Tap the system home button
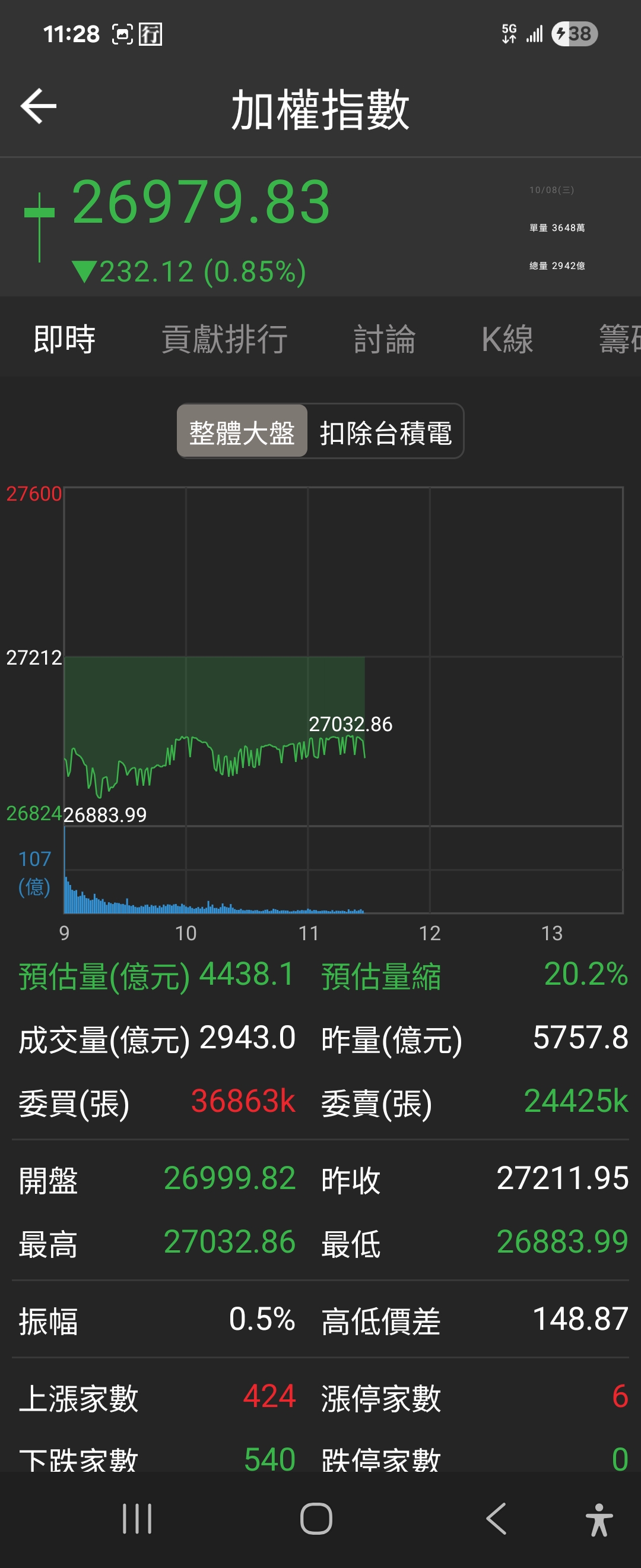 coord(316,1518)
